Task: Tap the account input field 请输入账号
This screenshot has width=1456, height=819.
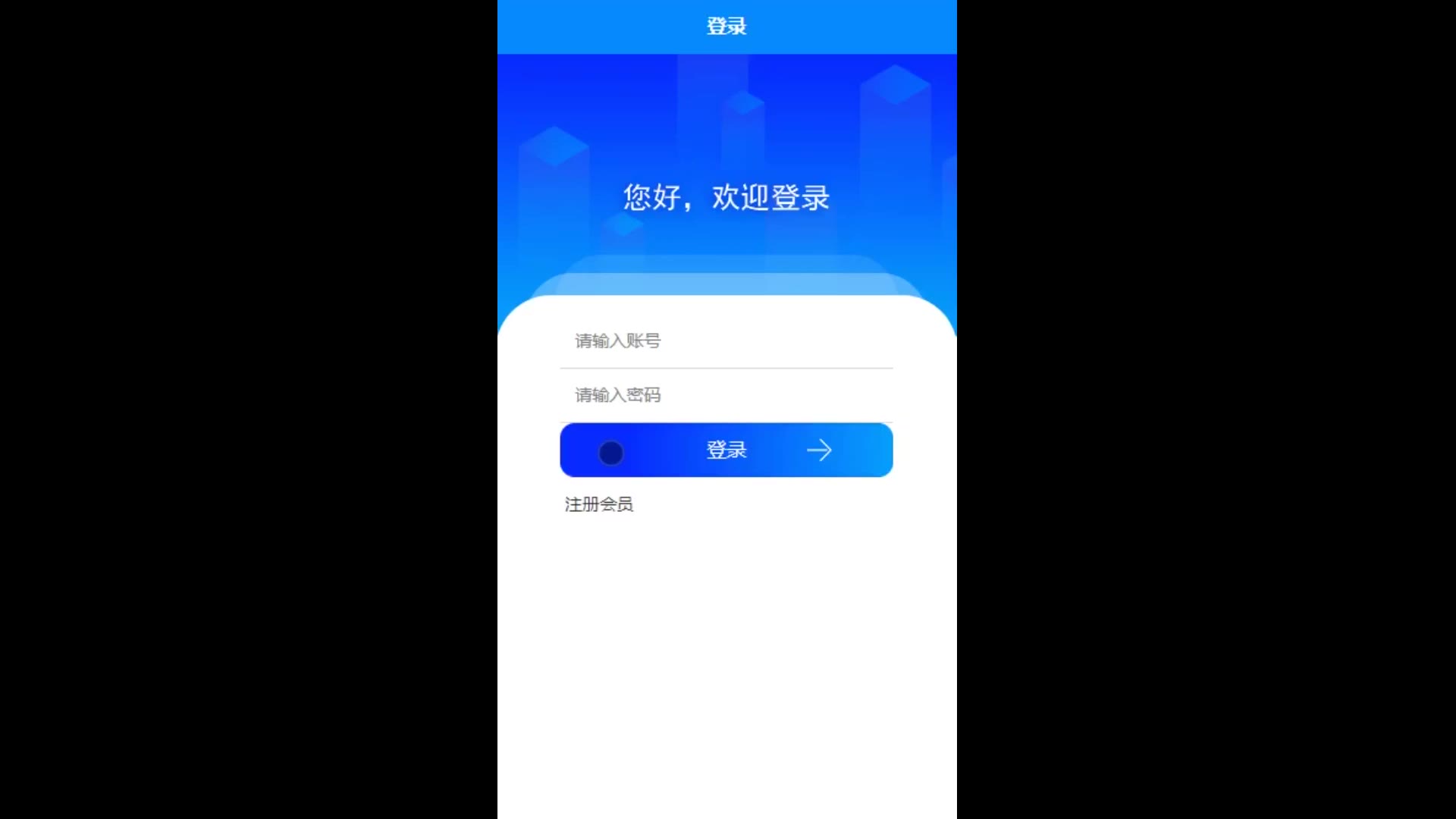Action: [726, 341]
